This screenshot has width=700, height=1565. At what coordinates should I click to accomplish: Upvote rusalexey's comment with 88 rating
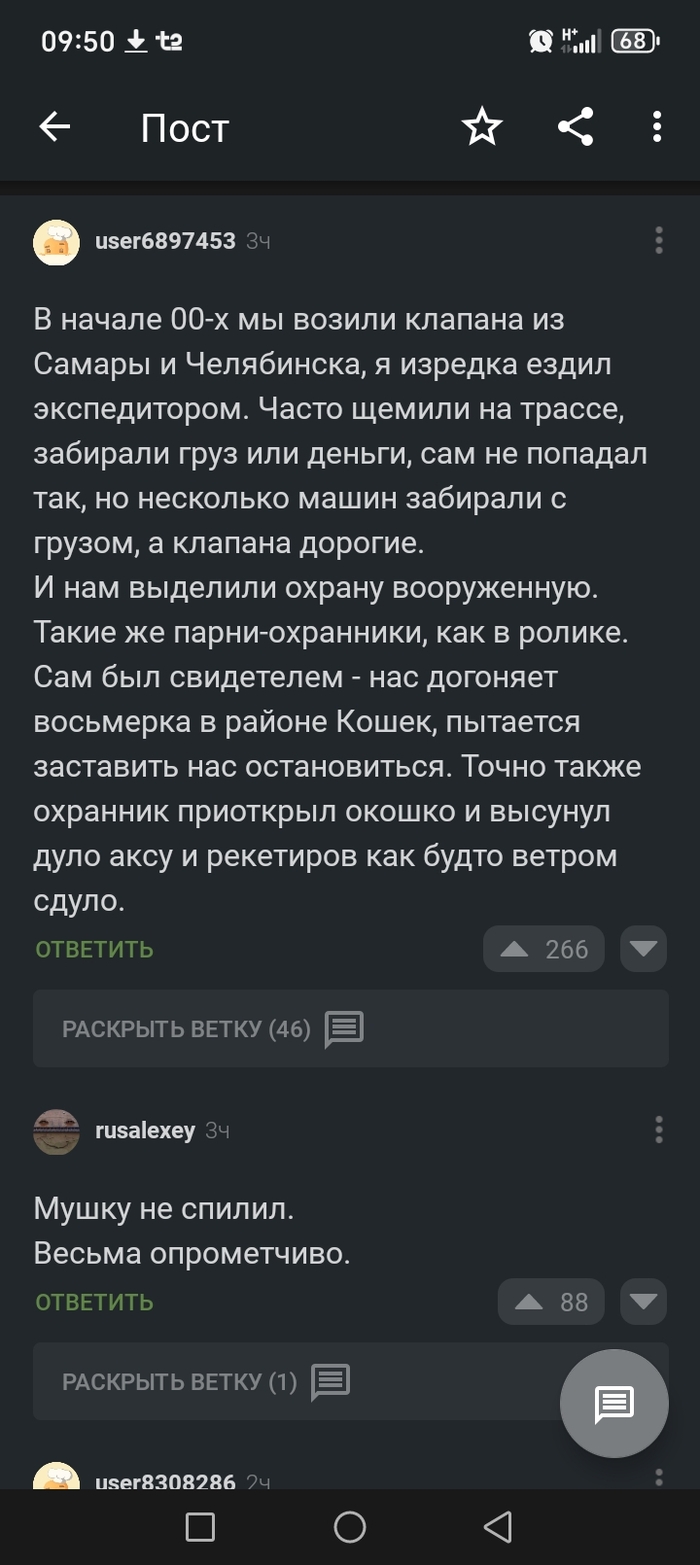pos(551,1302)
